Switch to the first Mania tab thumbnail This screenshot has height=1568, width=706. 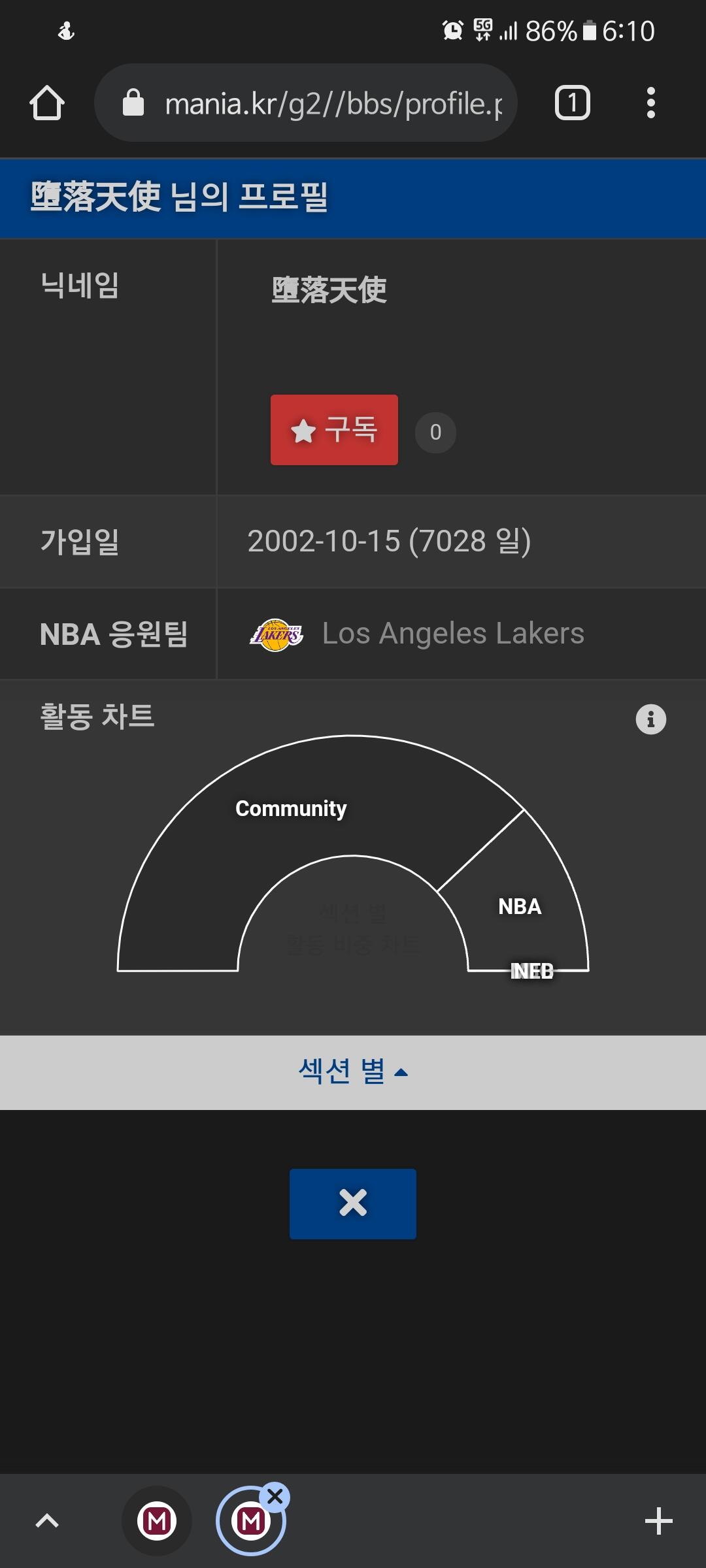157,1521
